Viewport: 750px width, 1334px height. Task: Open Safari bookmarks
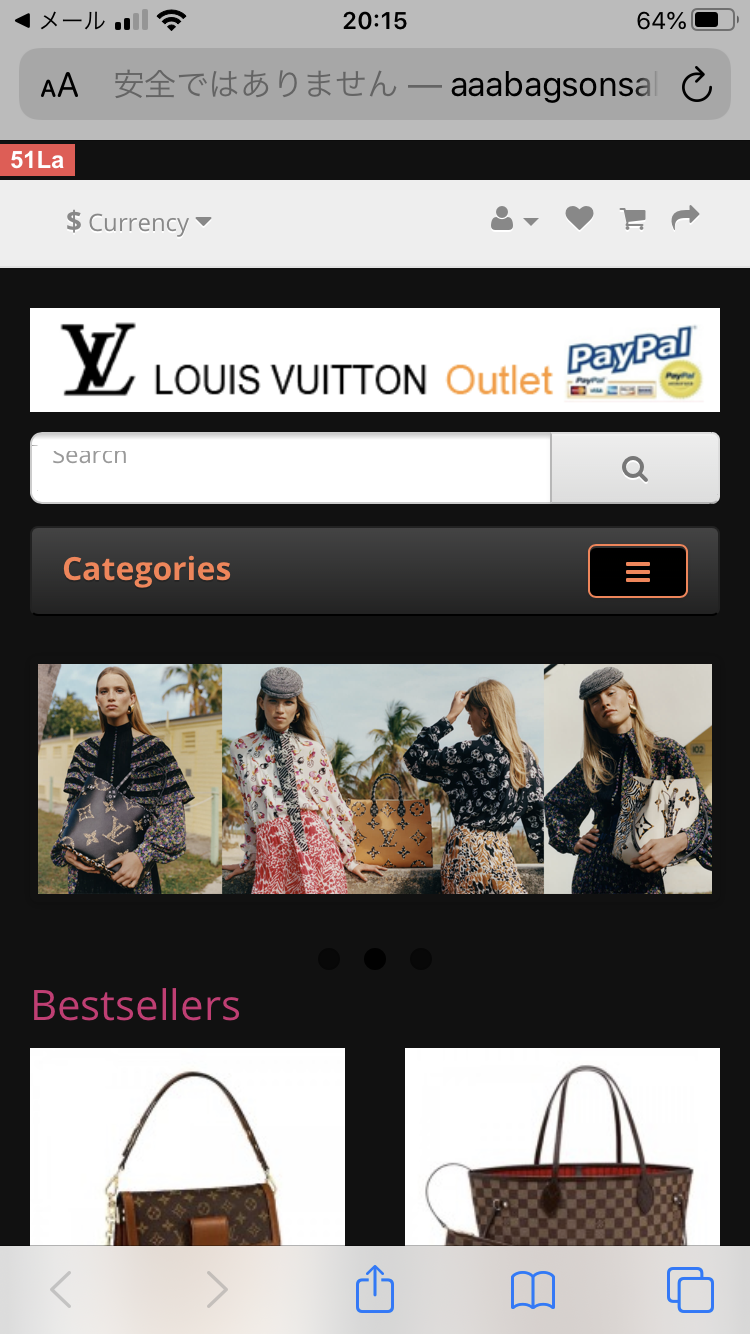(x=532, y=1290)
